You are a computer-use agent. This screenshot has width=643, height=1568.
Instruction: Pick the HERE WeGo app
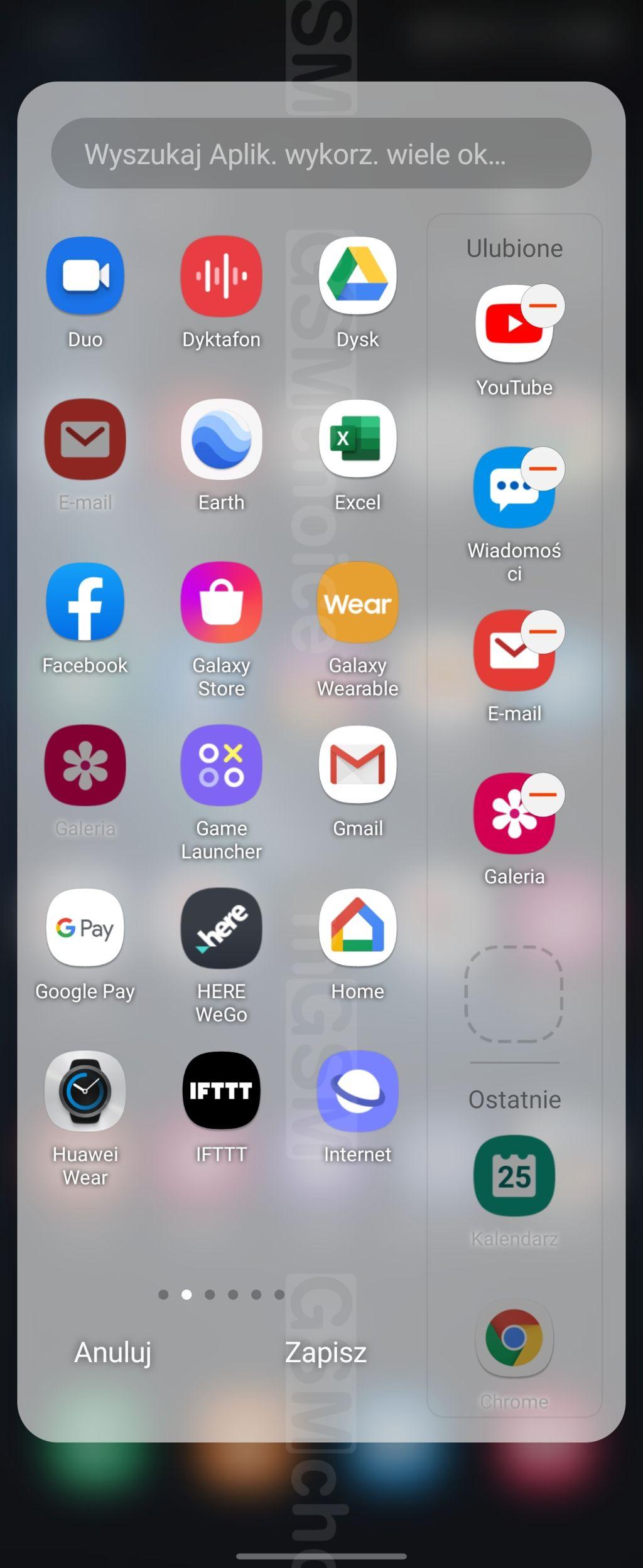[x=221, y=929]
